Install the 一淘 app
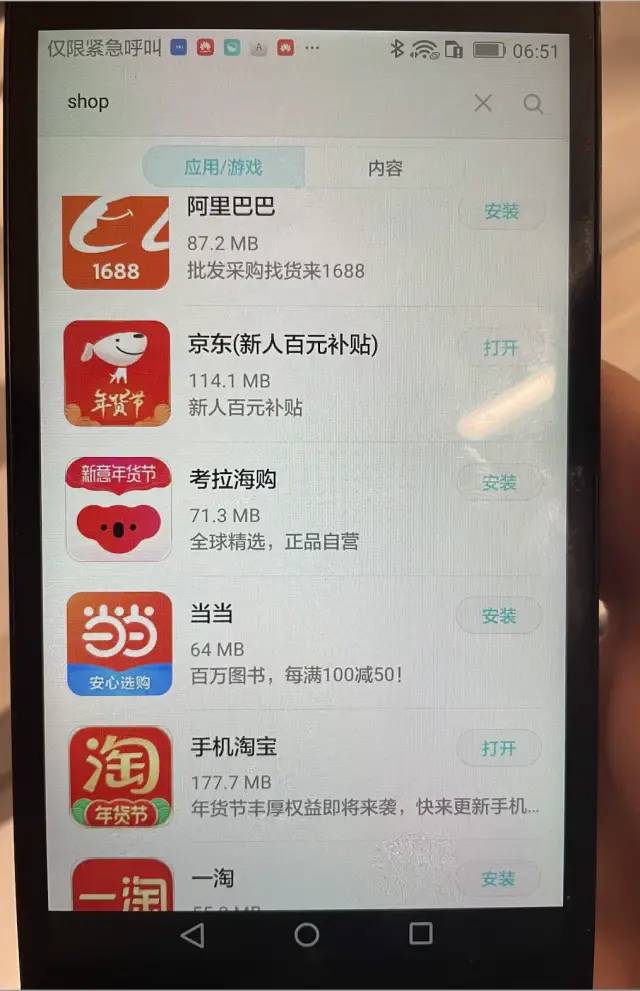 (497, 879)
